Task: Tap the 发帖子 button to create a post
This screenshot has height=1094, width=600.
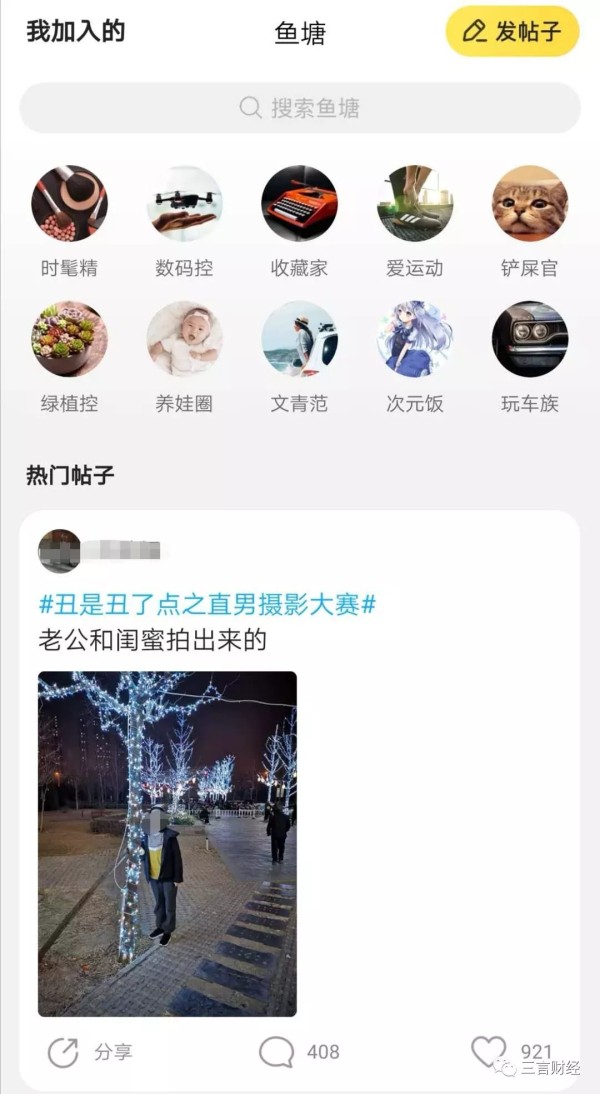Action: pyautogui.click(x=512, y=31)
